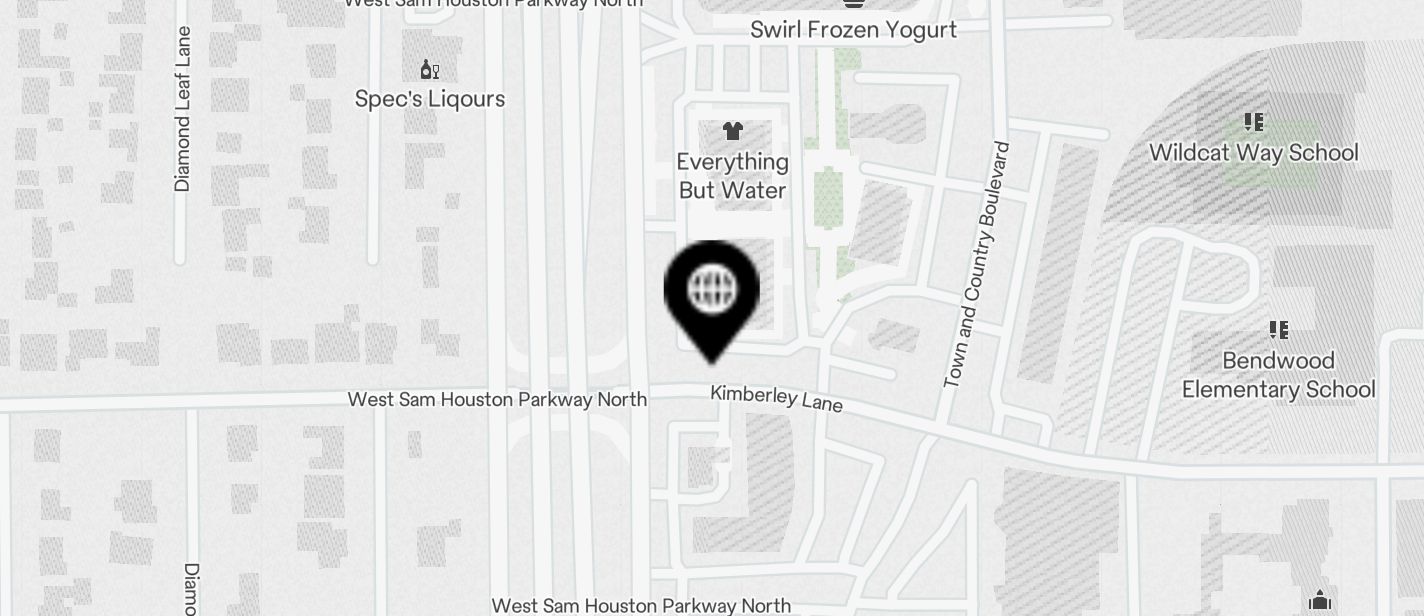1424x616 pixels.
Task: Select the Wildcat Way School marker
Action: [x=1253, y=123]
